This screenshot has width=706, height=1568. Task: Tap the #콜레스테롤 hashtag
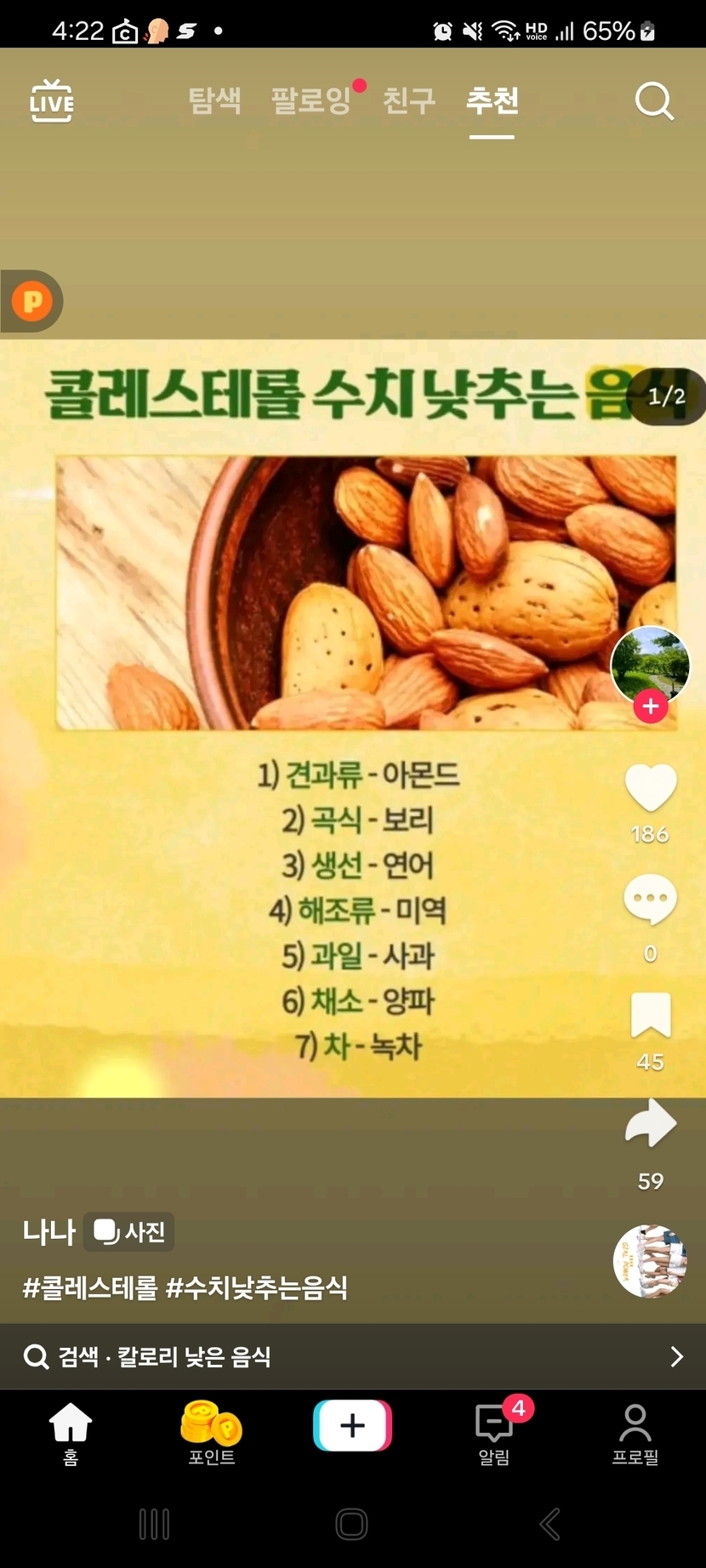tap(90, 1287)
